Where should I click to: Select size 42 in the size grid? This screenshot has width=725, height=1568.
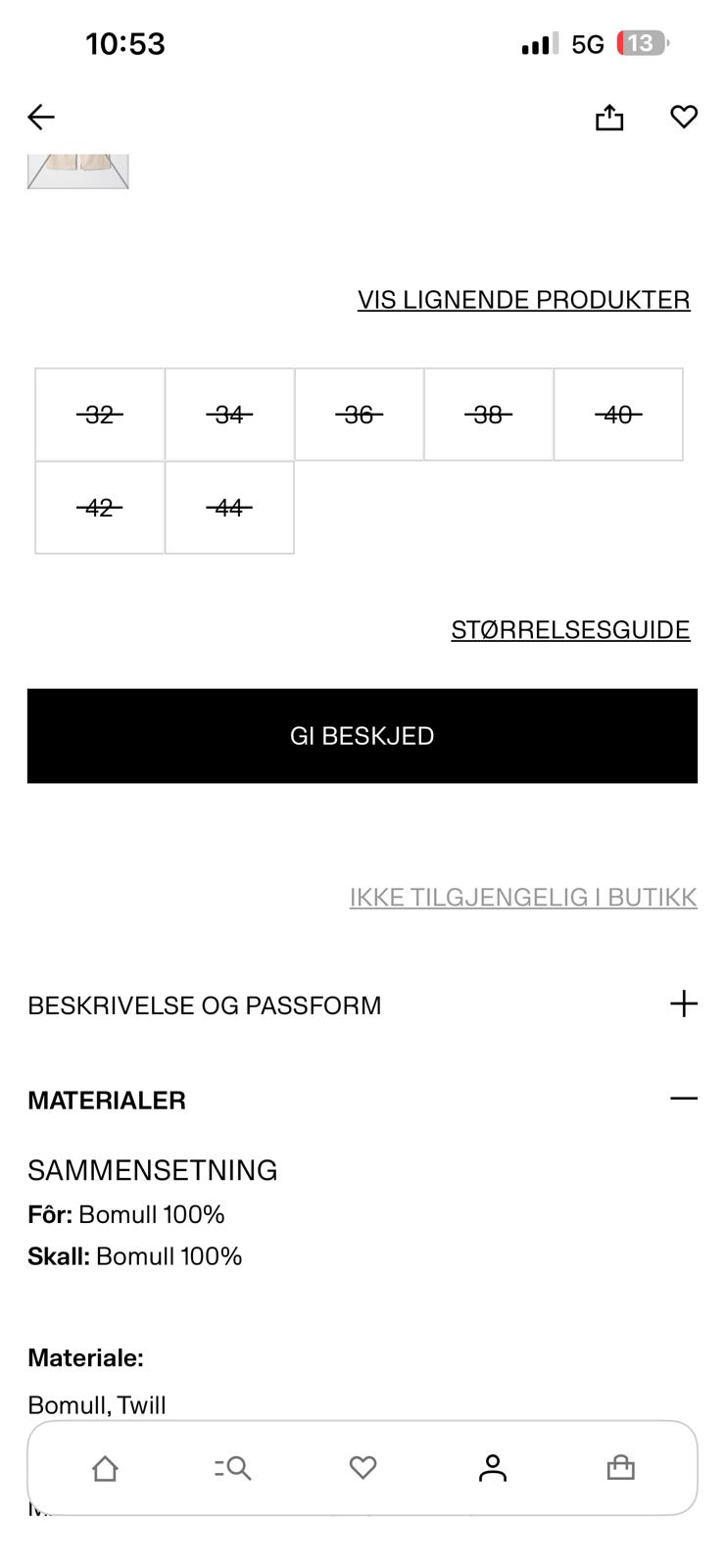click(x=99, y=508)
